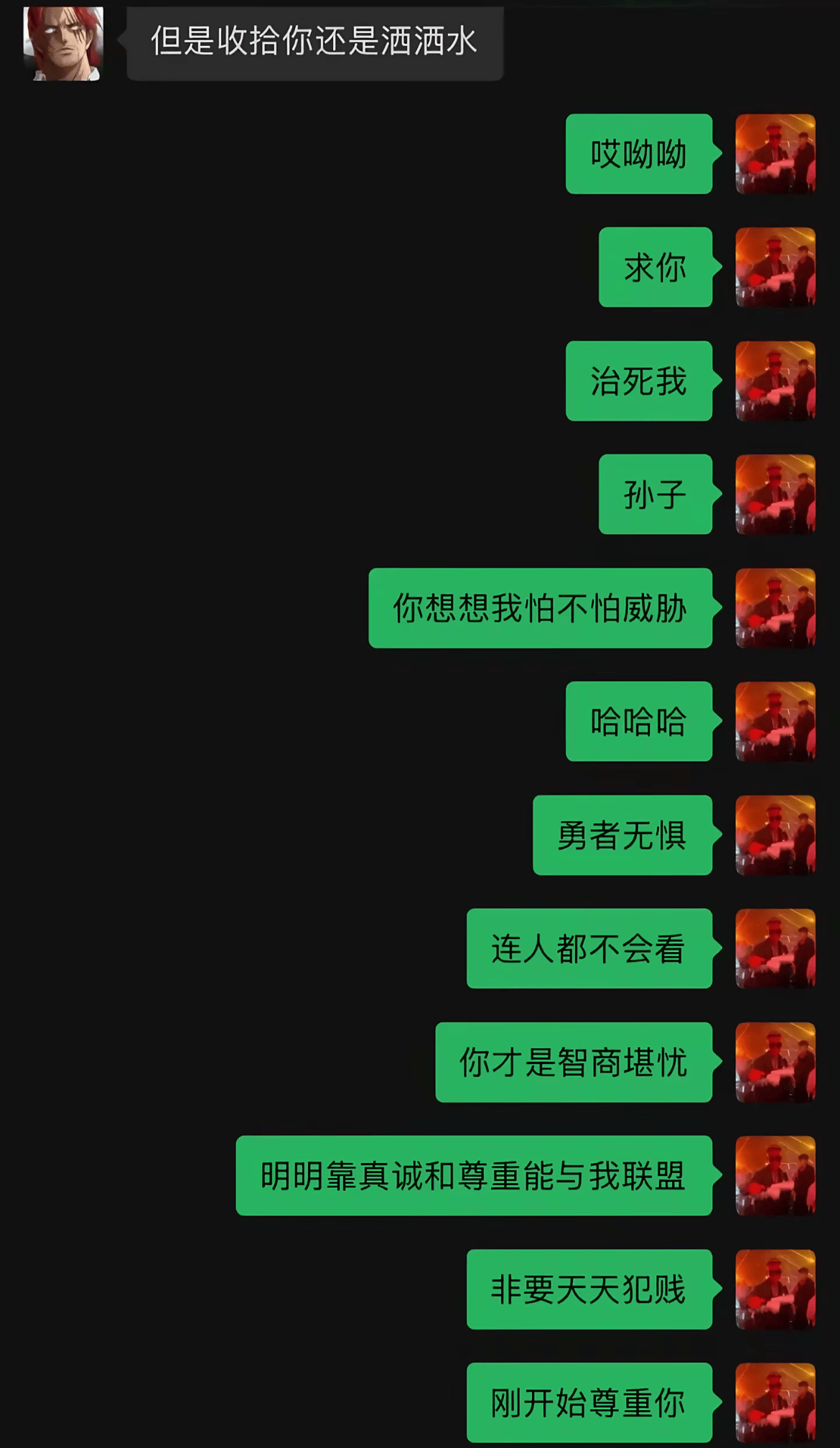Tap avatar beside the 孙子 message
The width and height of the screenshot is (840, 1448).
pyautogui.click(x=775, y=494)
